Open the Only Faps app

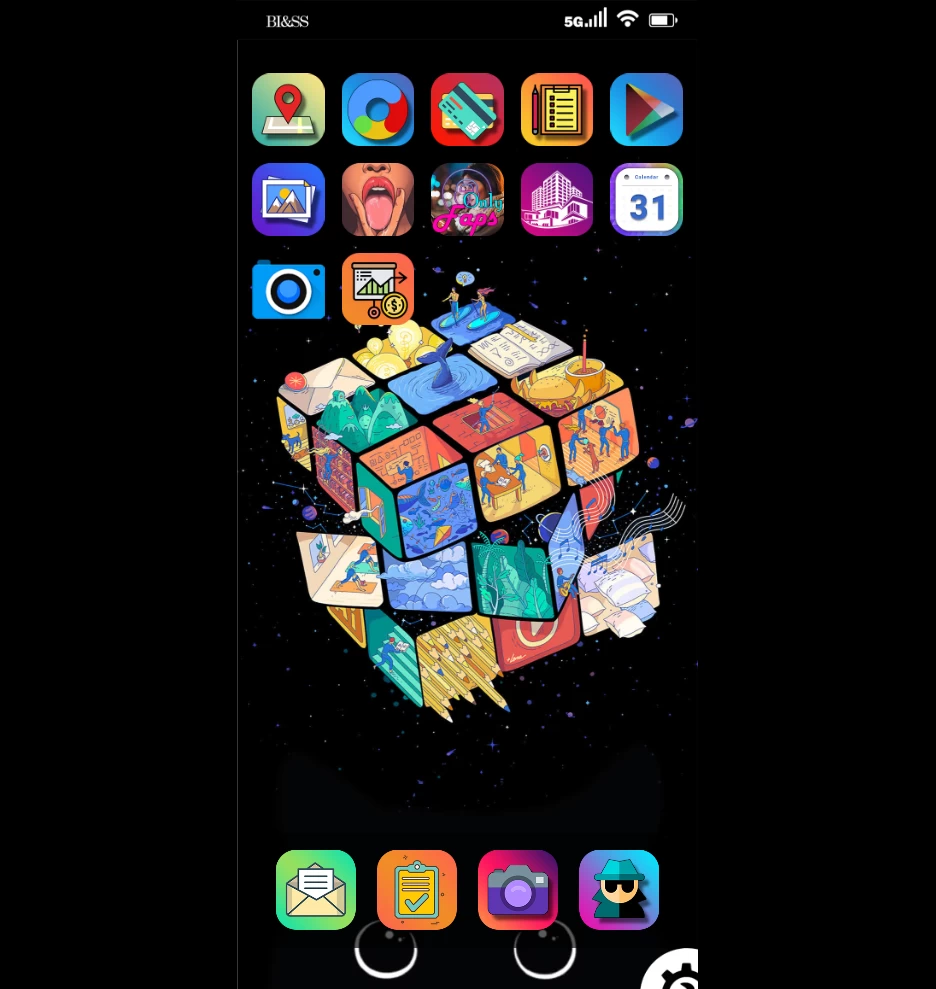pos(467,200)
